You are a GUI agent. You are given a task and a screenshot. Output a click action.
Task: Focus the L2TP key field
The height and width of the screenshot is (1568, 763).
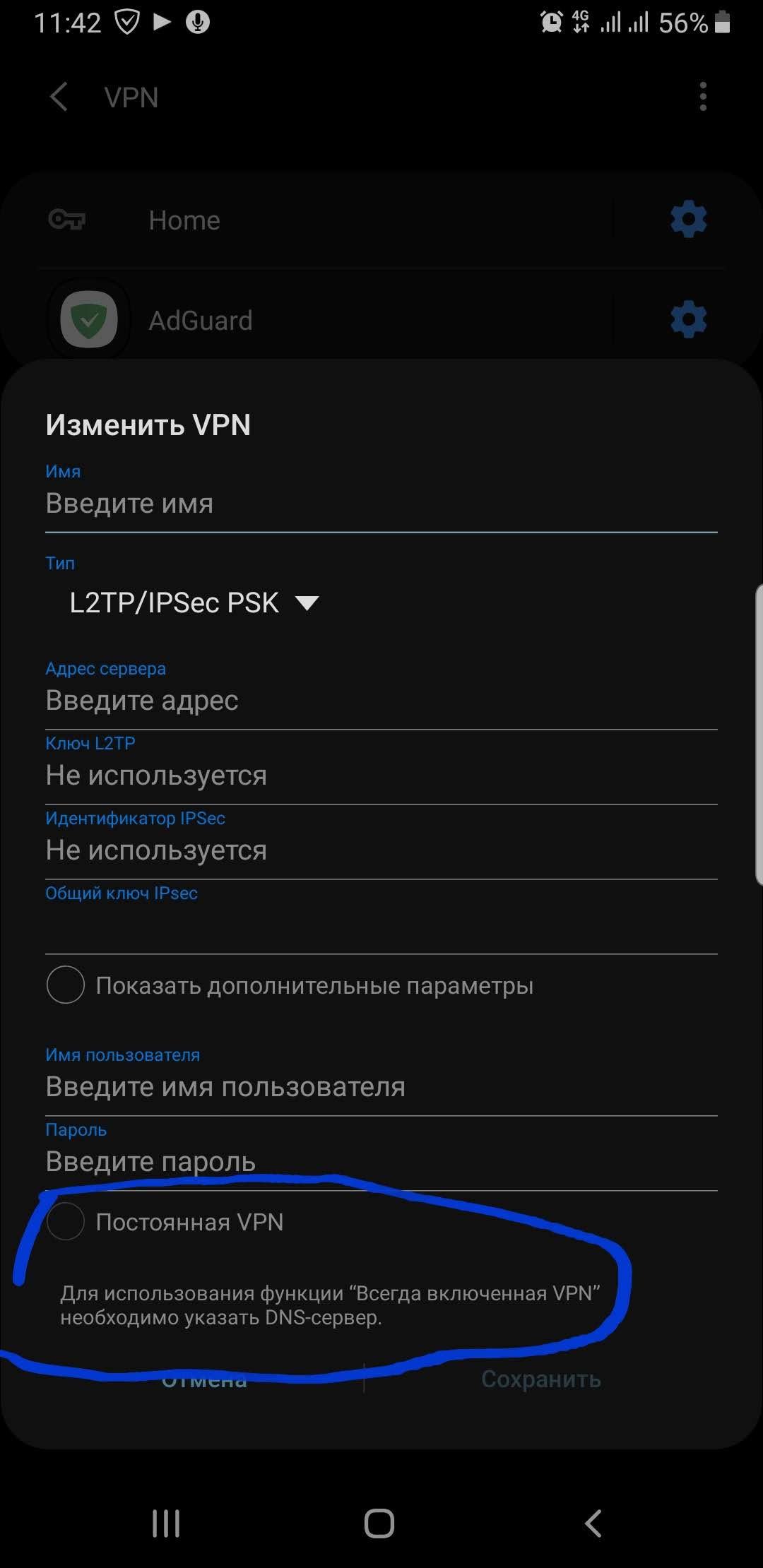(381, 776)
